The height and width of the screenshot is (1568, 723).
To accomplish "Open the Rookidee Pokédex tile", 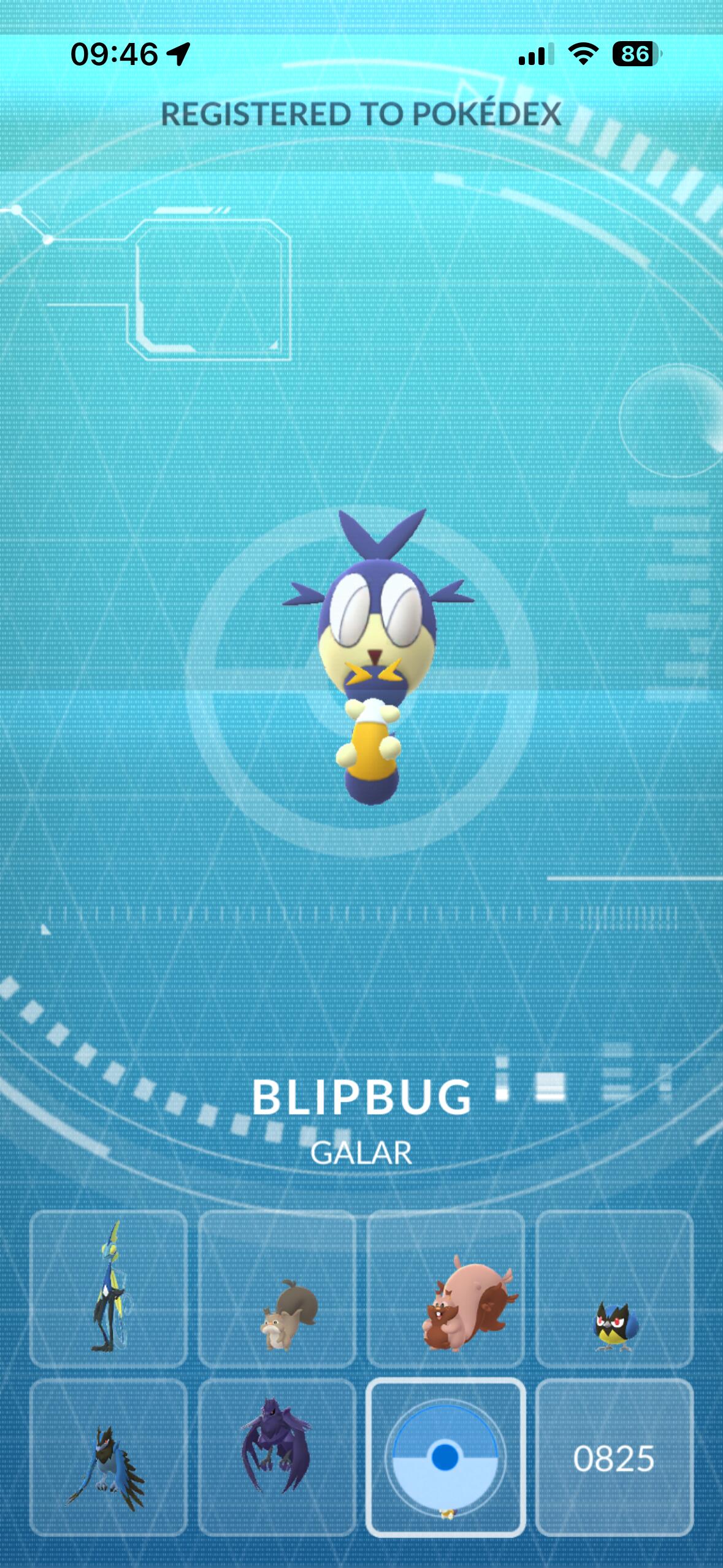I will point(614,1289).
